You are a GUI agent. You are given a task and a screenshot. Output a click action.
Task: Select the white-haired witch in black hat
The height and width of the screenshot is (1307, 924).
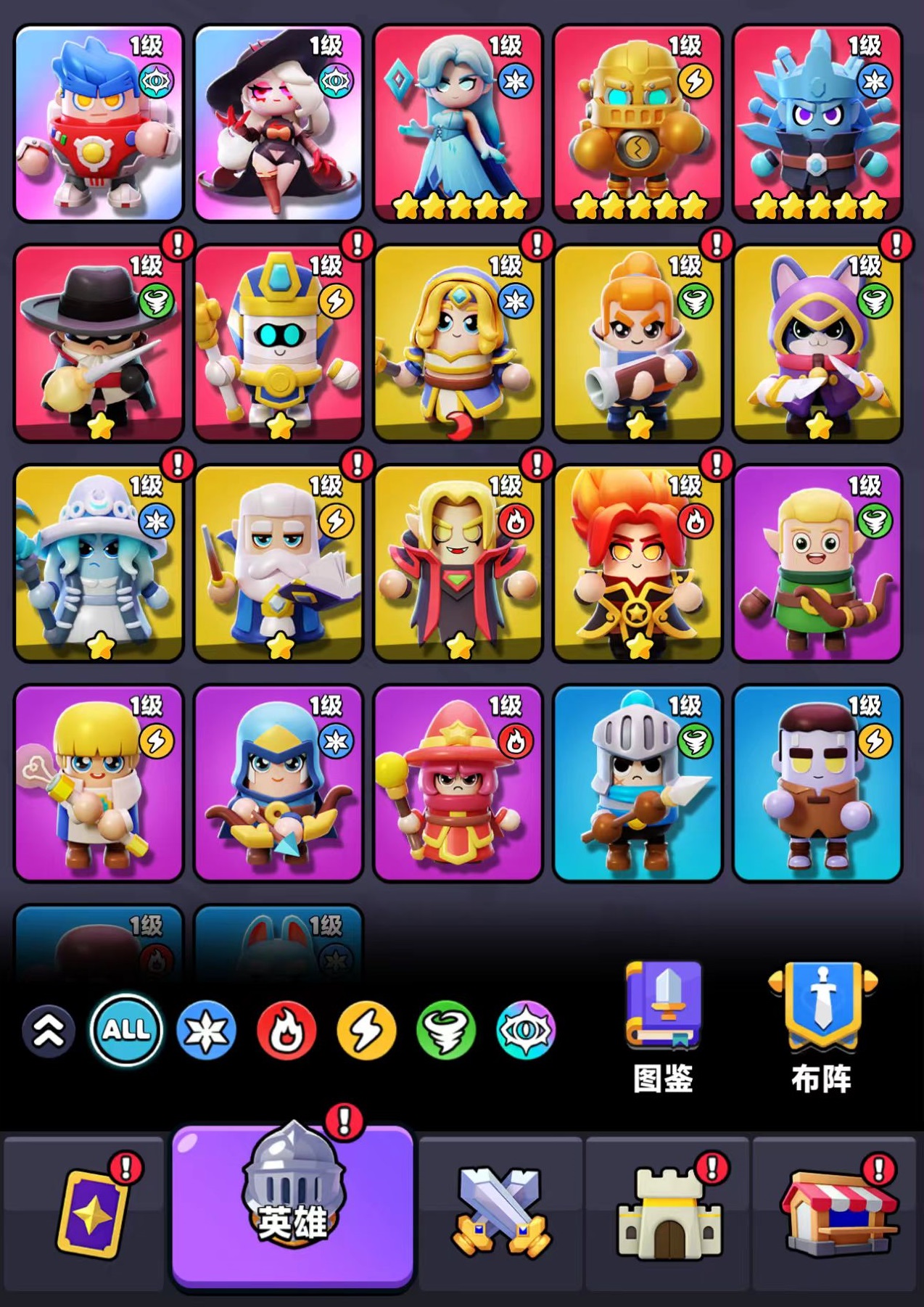(x=279, y=123)
